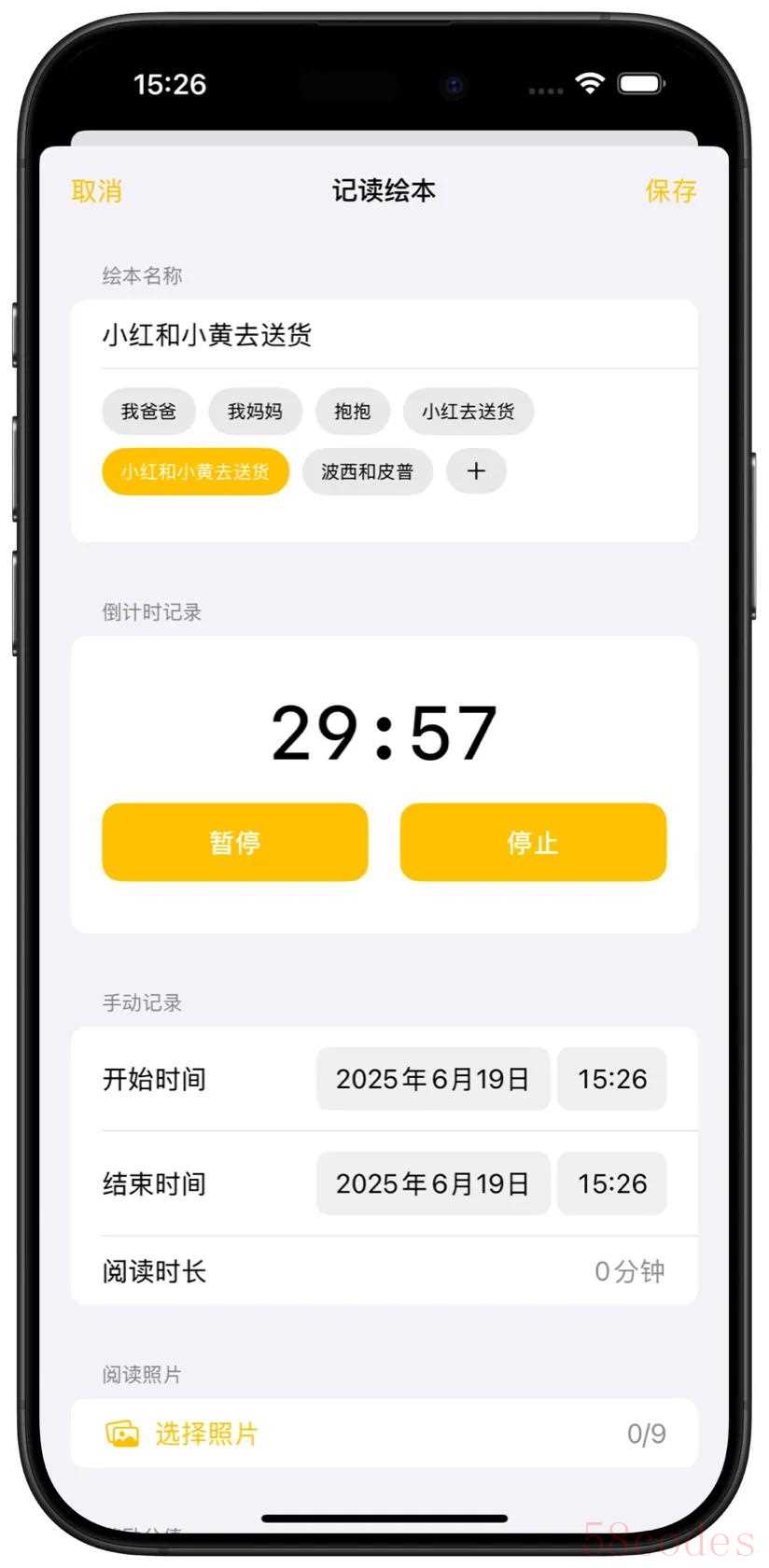
Task: Select the 我爸爸 book chip
Action: (x=148, y=412)
